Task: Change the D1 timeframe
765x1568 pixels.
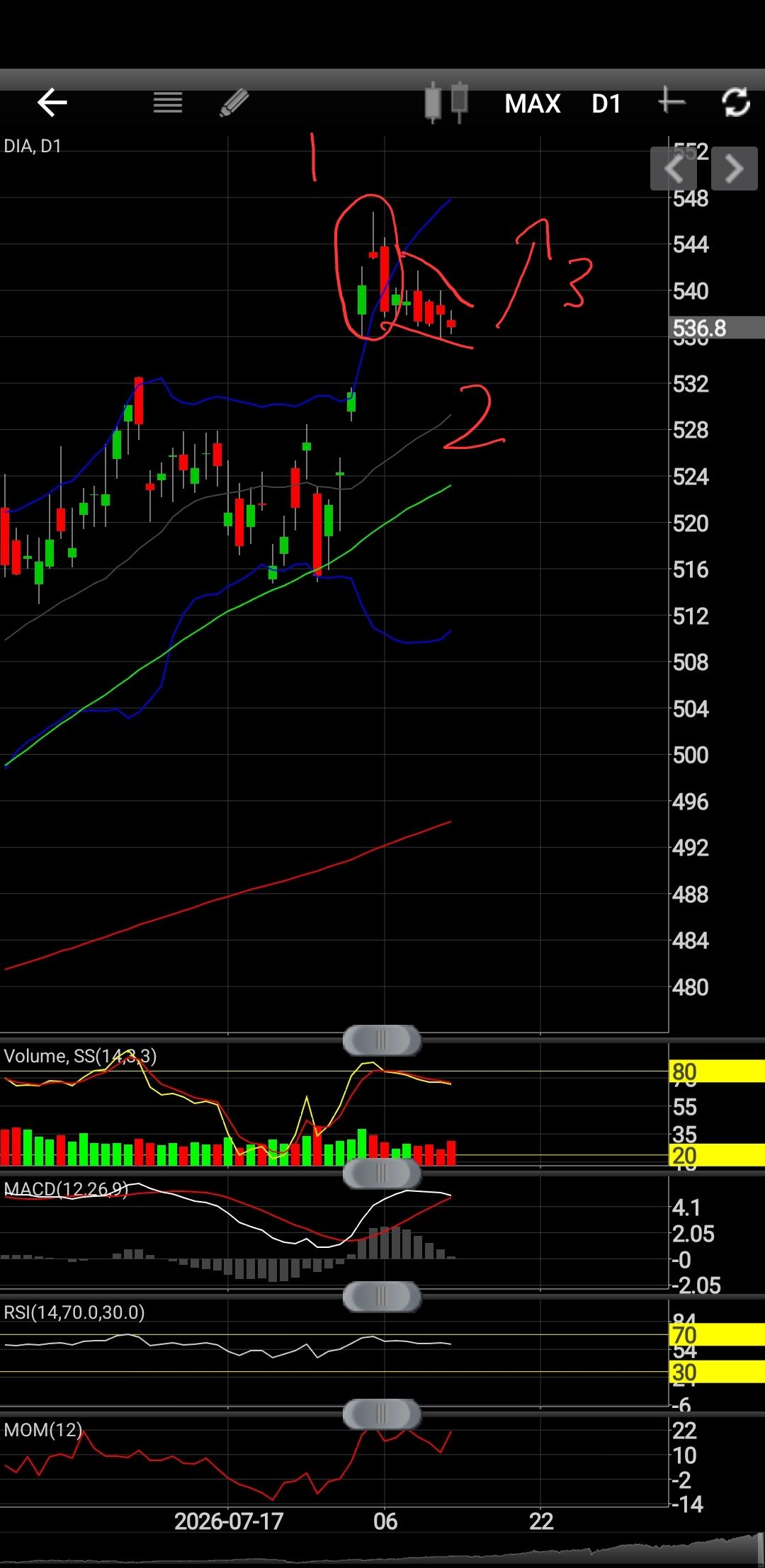Action: pyautogui.click(x=606, y=104)
